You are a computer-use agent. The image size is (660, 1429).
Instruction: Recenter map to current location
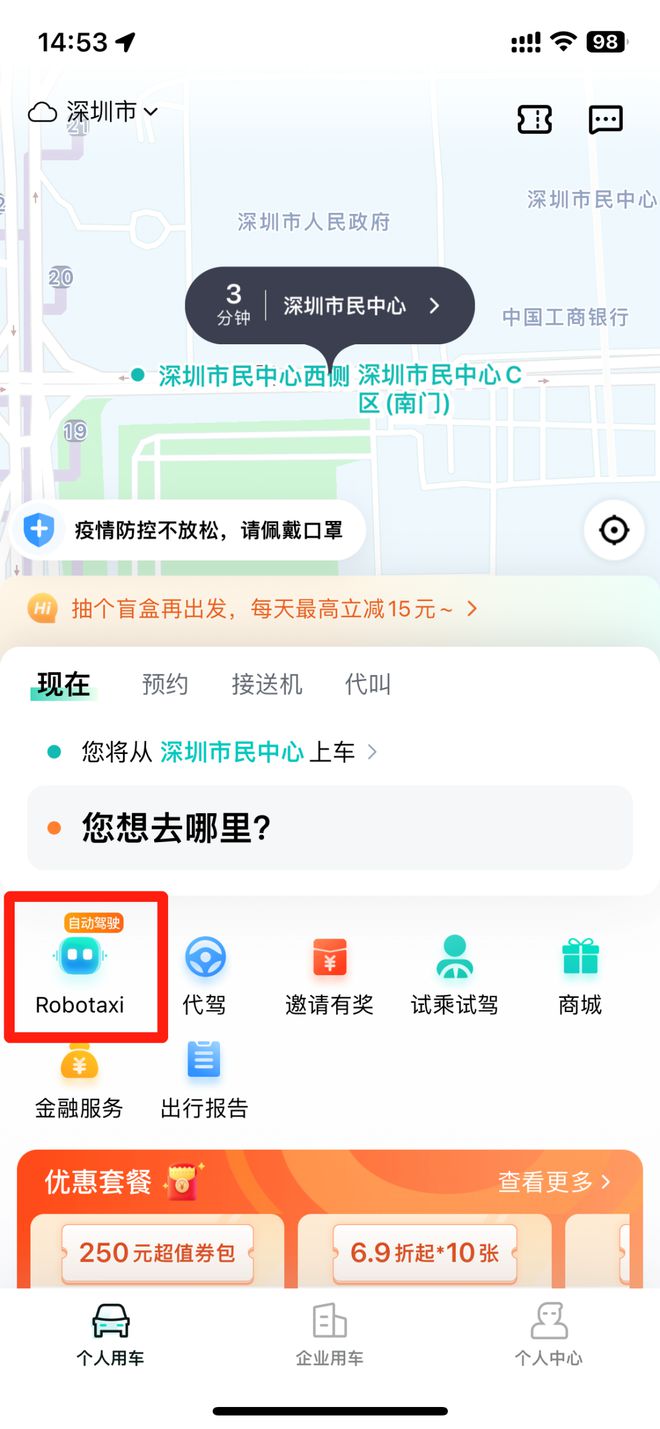pyautogui.click(x=613, y=529)
